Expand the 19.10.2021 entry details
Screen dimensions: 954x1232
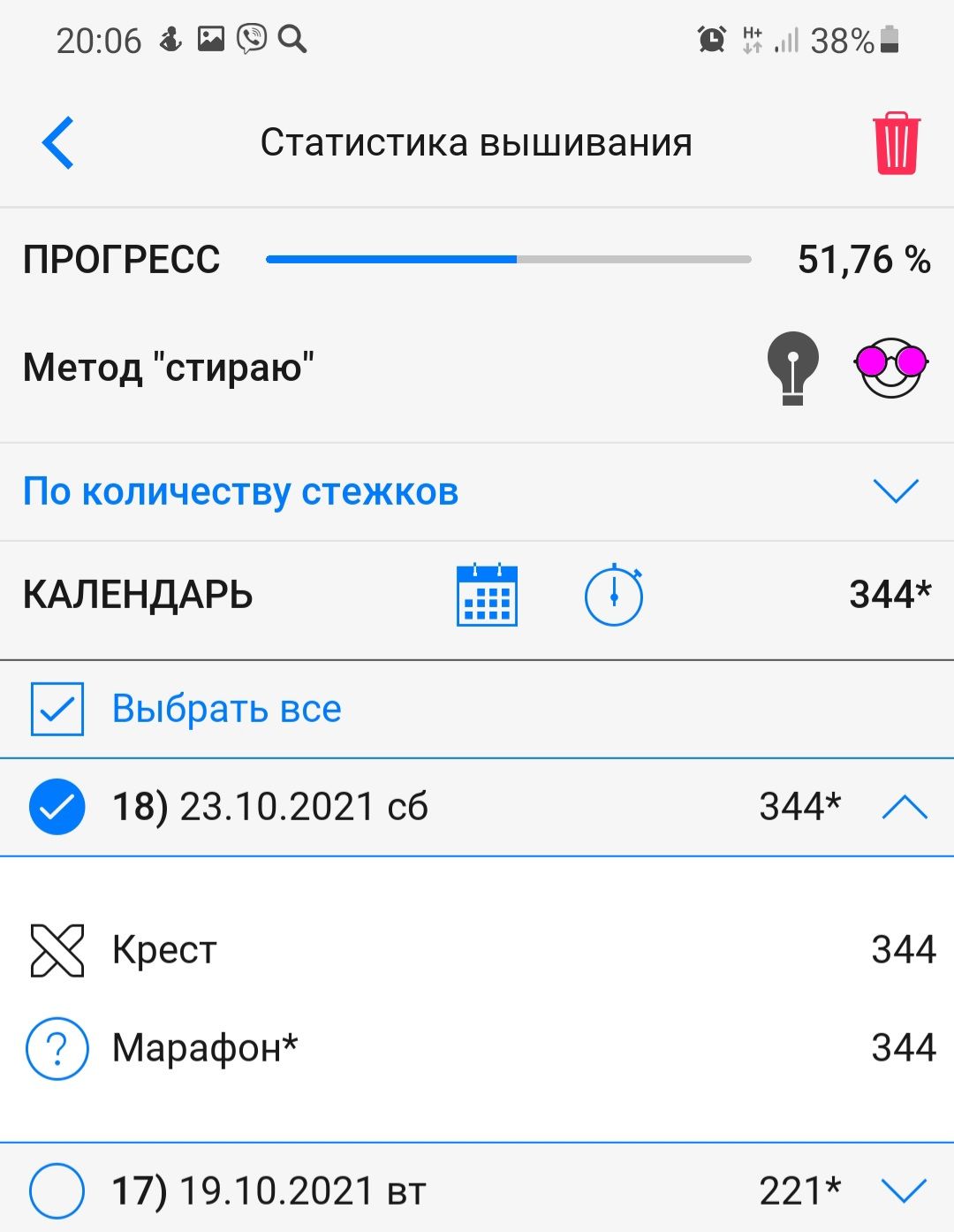[x=905, y=1190]
